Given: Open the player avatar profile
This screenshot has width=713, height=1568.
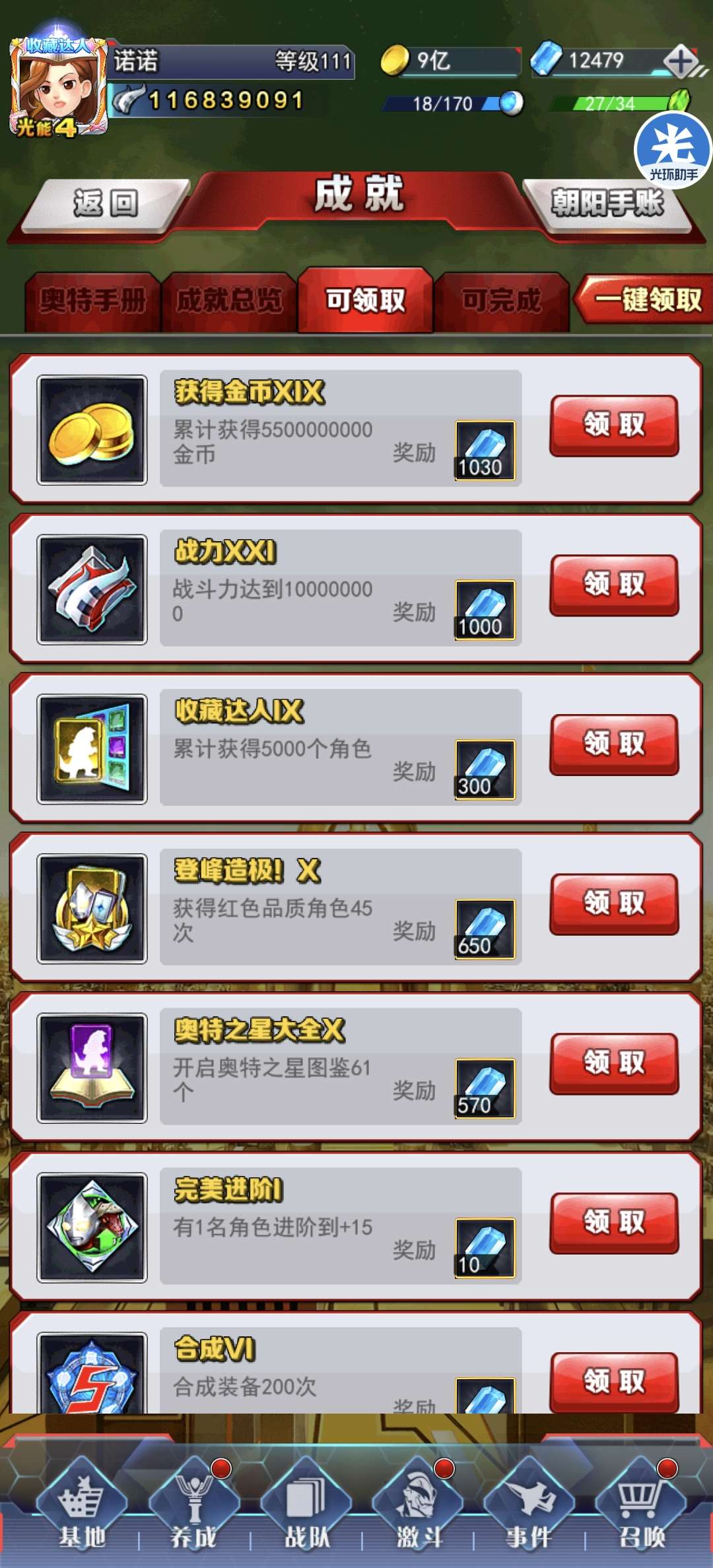Looking at the screenshot, I should pyautogui.click(x=58, y=87).
